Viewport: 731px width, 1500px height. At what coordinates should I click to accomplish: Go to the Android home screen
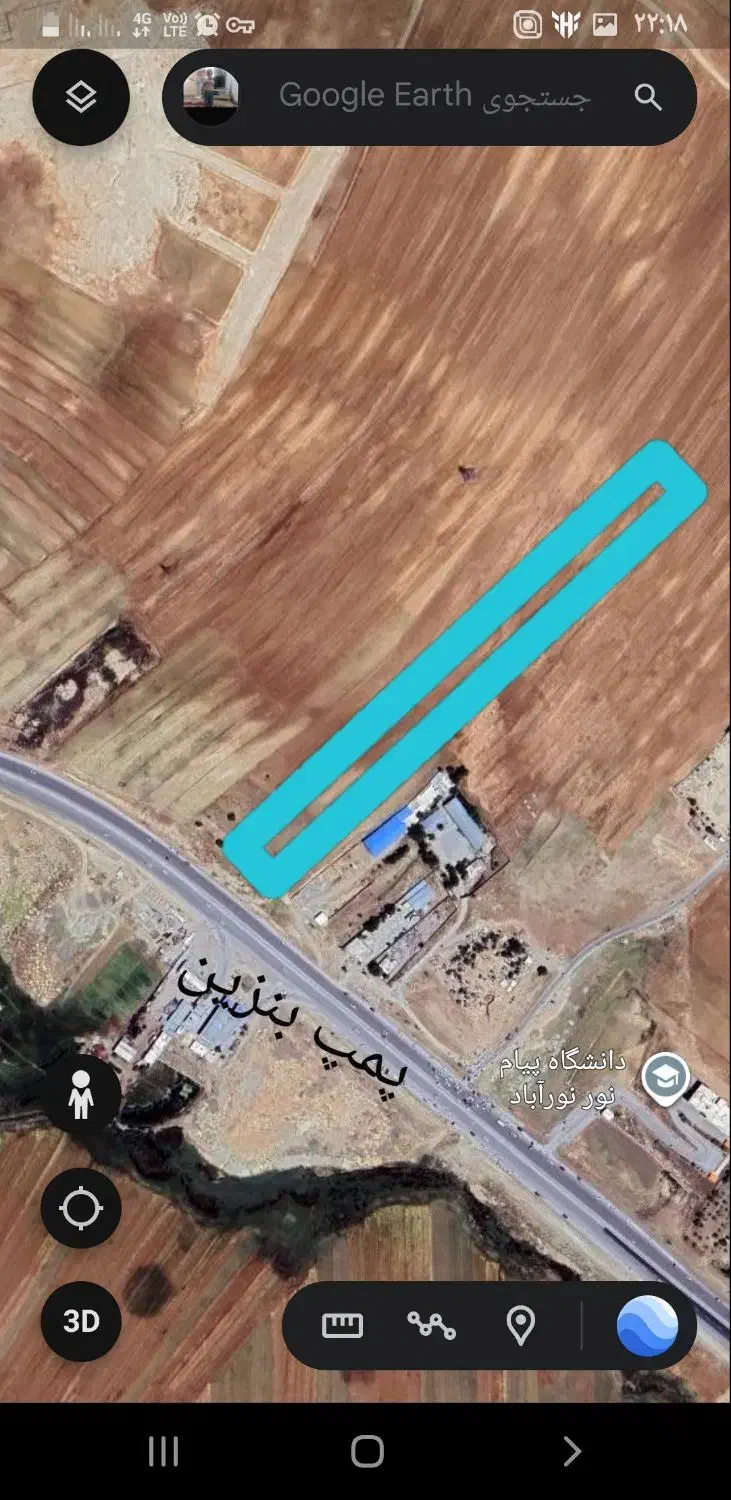[x=367, y=1451]
